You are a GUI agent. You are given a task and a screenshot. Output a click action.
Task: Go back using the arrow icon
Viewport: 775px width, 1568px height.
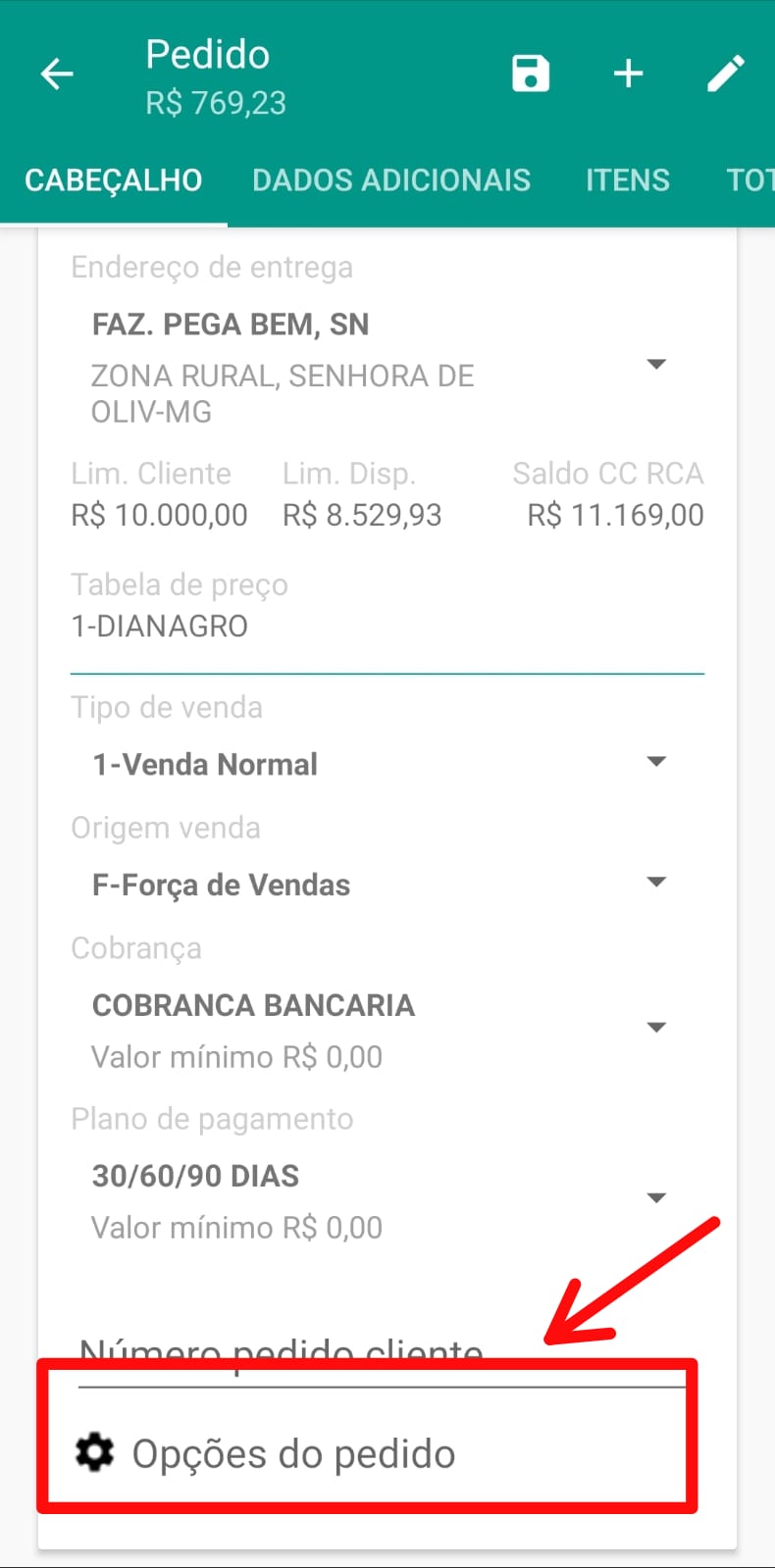pyautogui.click(x=57, y=75)
